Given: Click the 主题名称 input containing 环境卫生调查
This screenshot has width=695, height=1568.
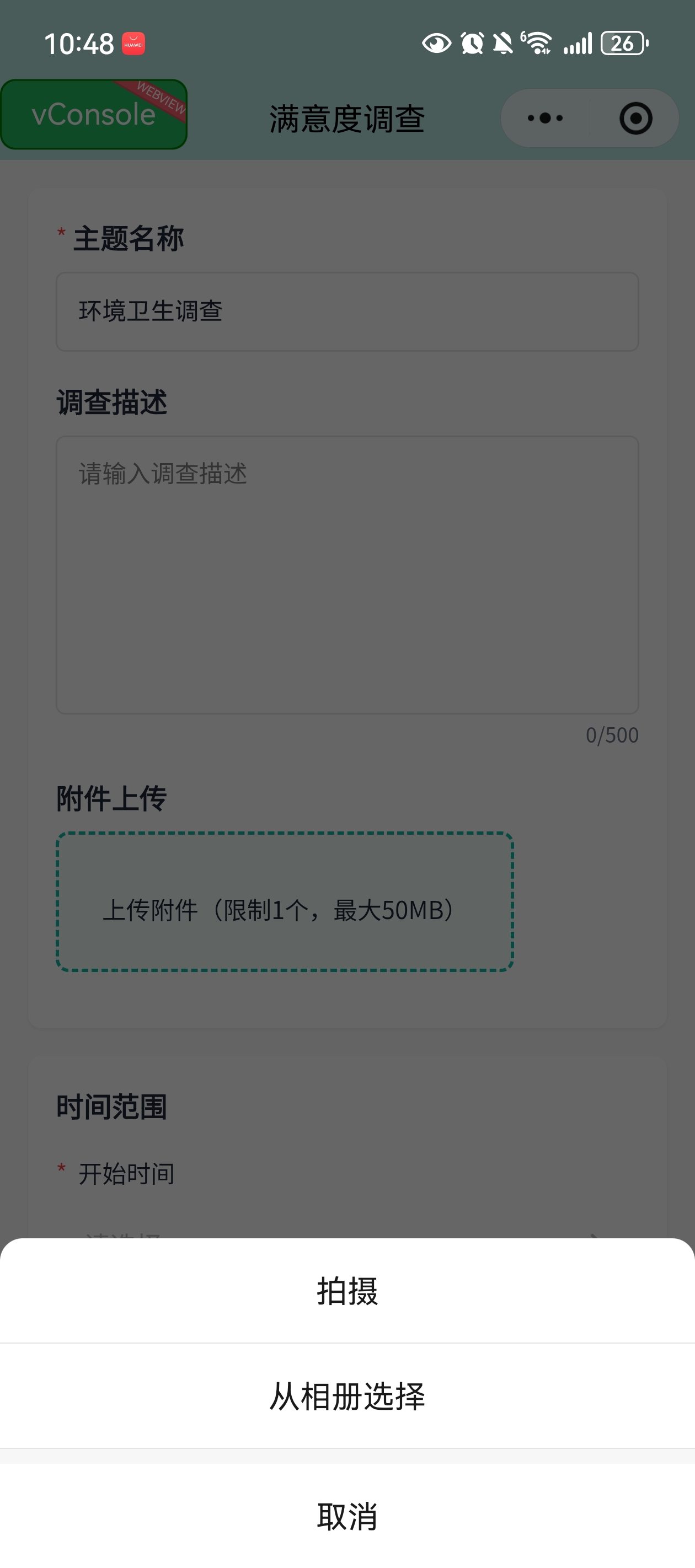Looking at the screenshot, I should pos(346,311).
